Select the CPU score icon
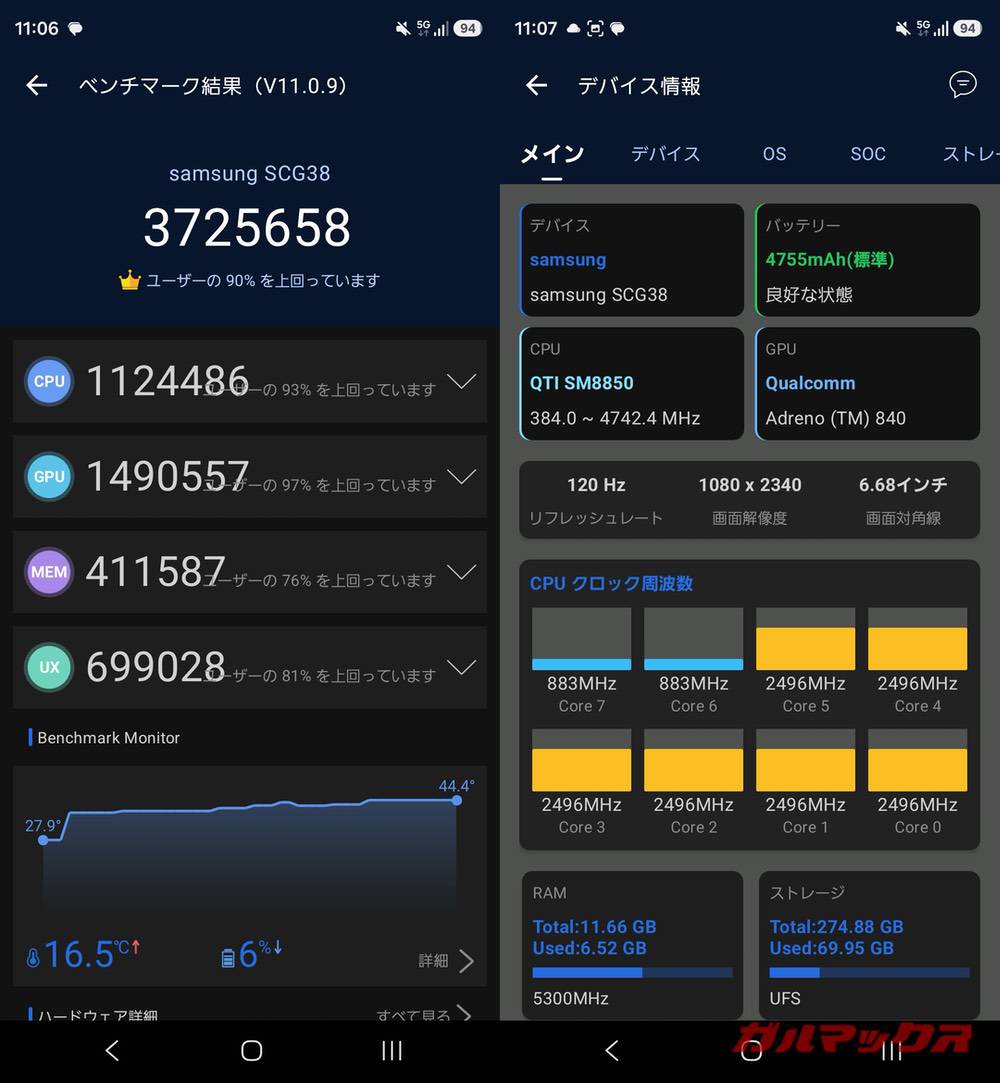 [48, 381]
